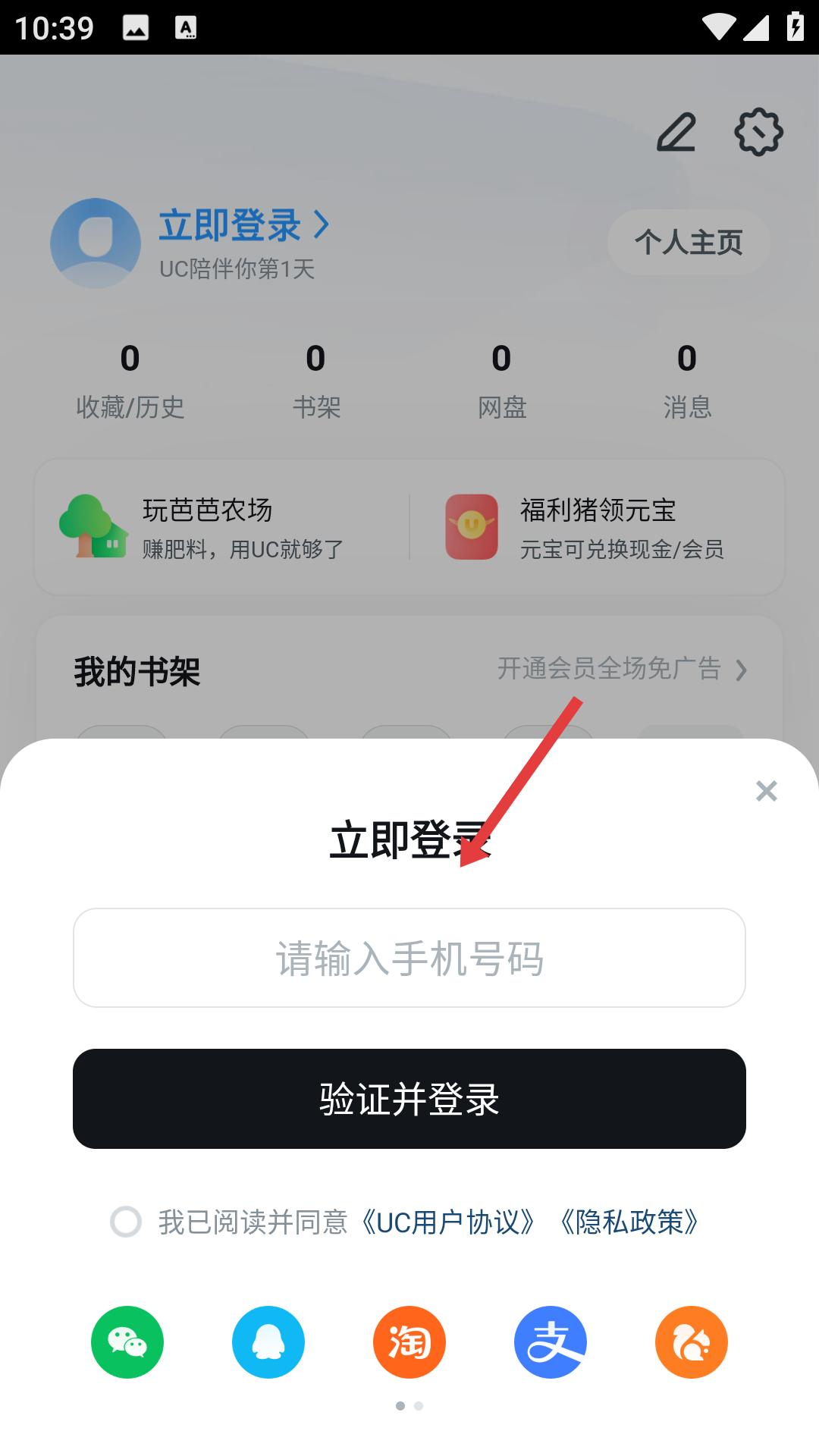Open the 《UC用户协议》 link
The height and width of the screenshot is (1456, 819).
(448, 1222)
